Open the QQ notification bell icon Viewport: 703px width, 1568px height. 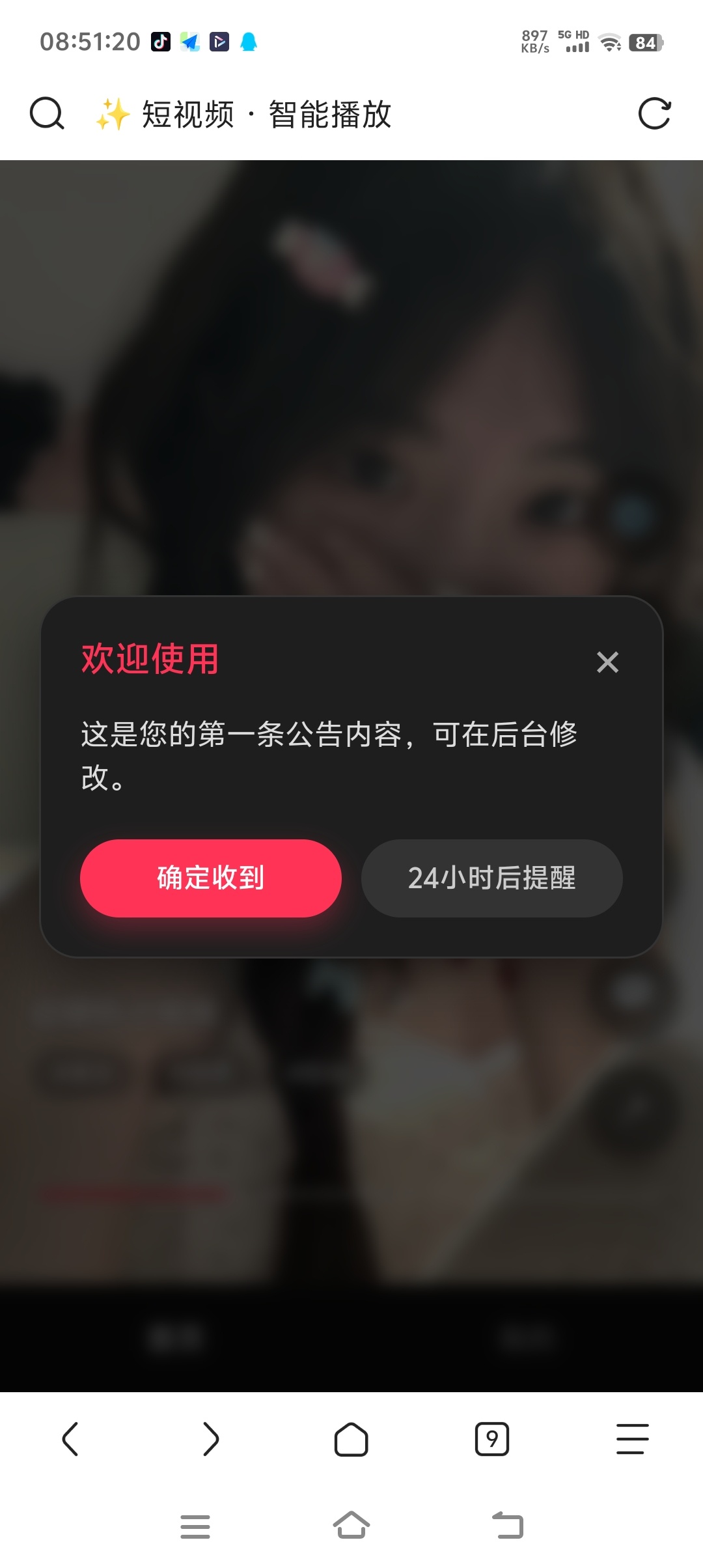pyautogui.click(x=248, y=42)
